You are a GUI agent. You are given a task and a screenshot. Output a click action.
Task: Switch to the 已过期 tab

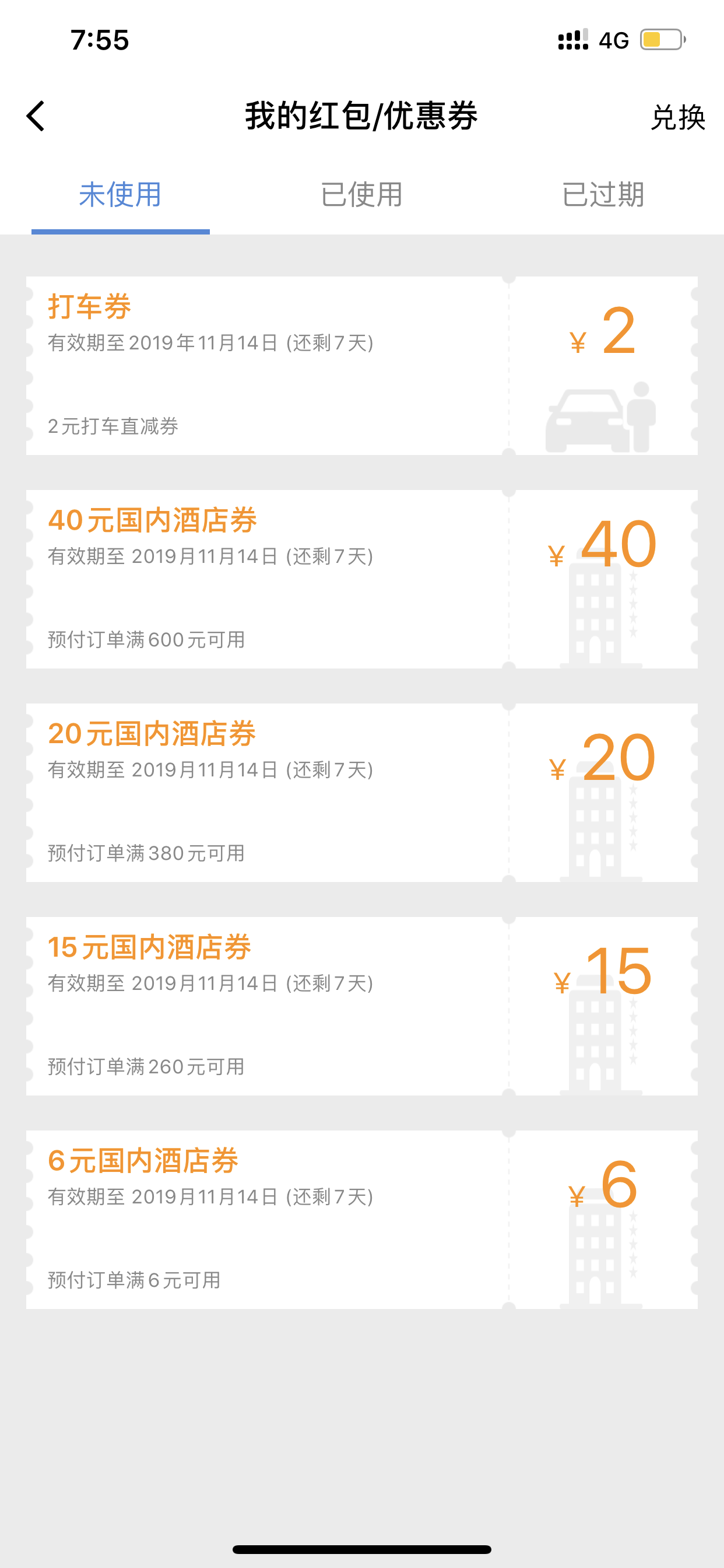point(603,195)
